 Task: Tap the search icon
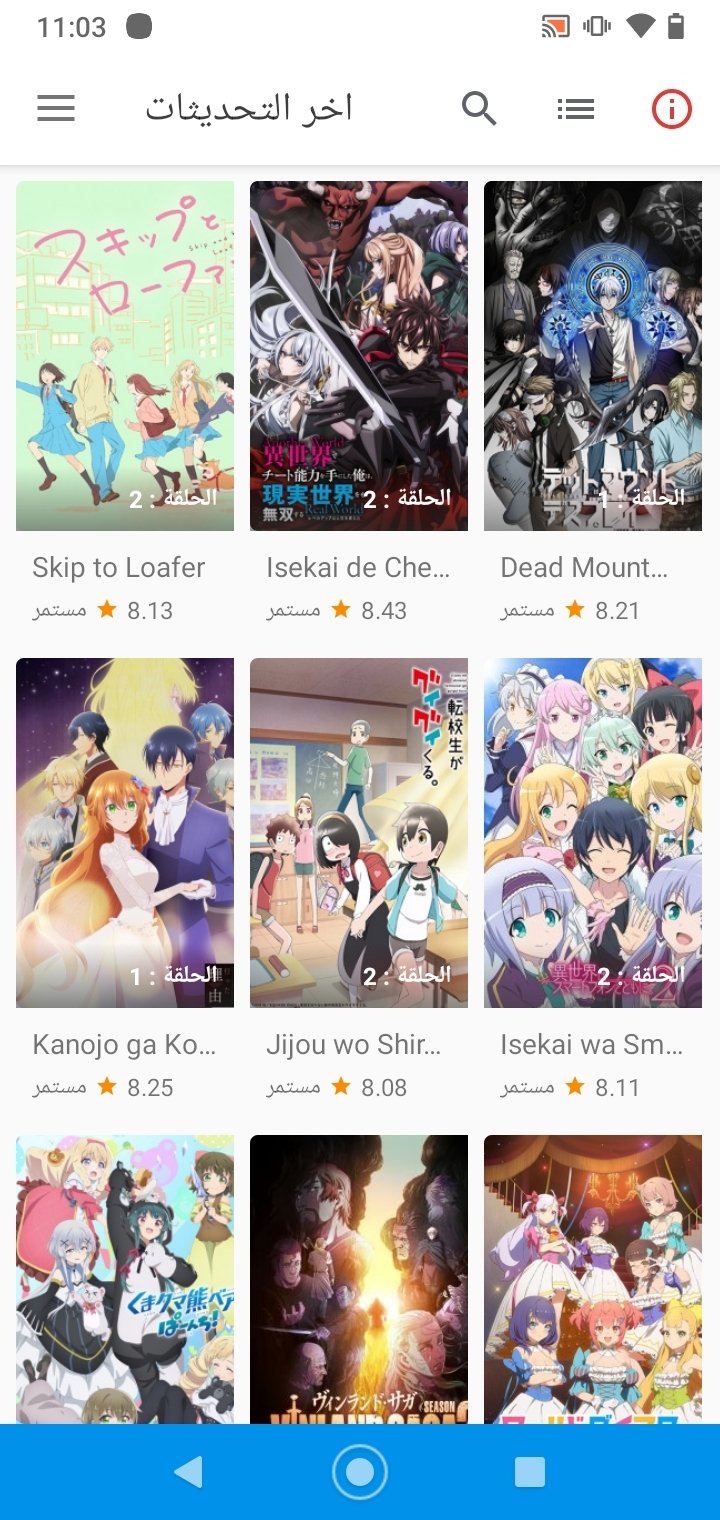pyautogui.click(x=479, y=107)
